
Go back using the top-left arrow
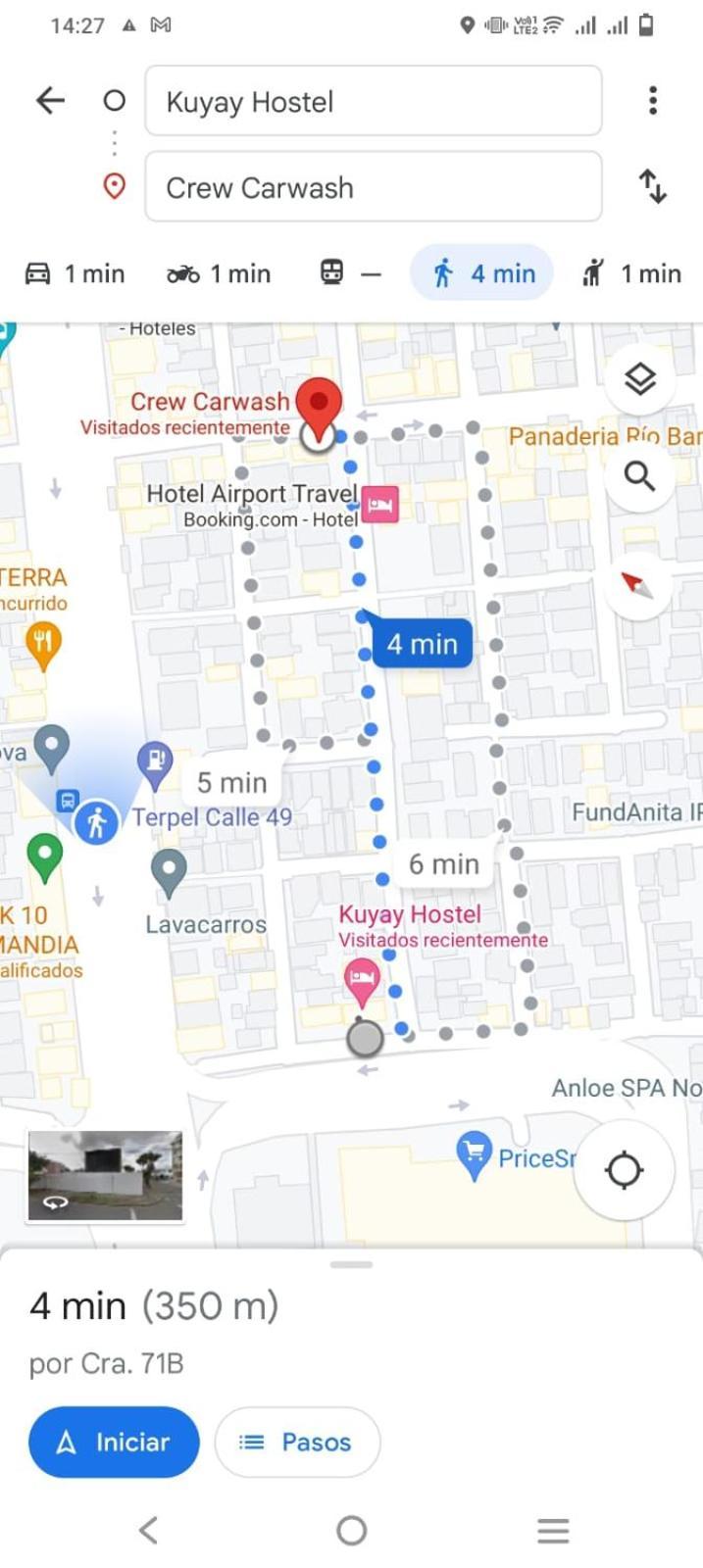click(x=50, y=100)
